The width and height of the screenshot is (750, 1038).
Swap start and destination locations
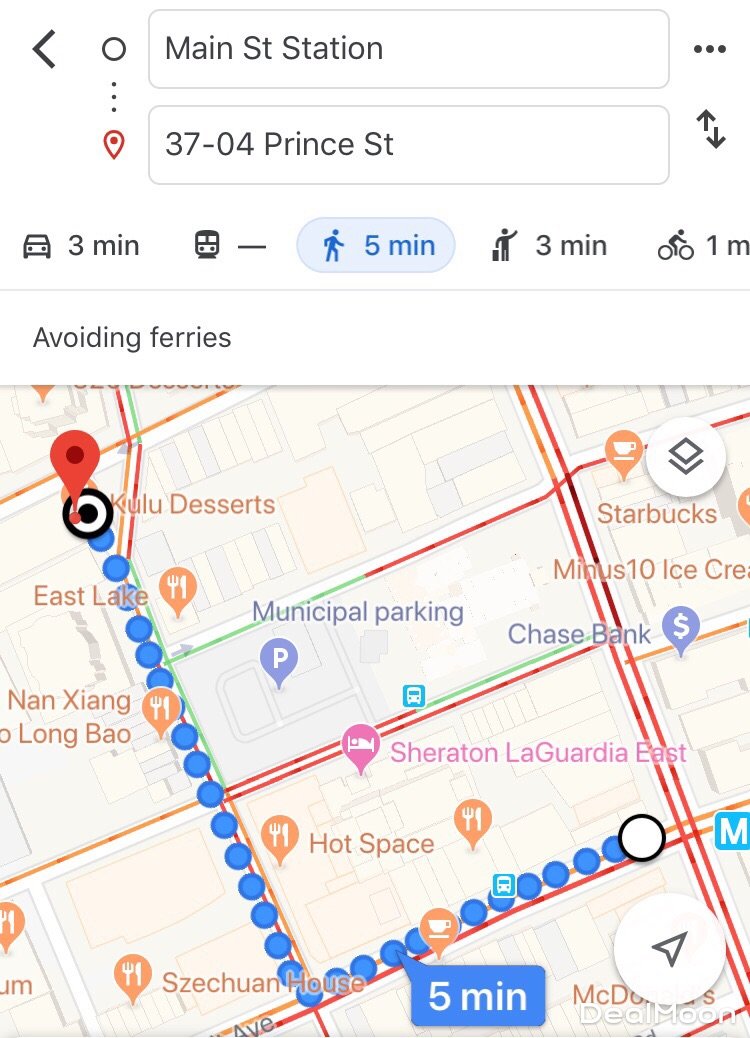pos(711,130)
